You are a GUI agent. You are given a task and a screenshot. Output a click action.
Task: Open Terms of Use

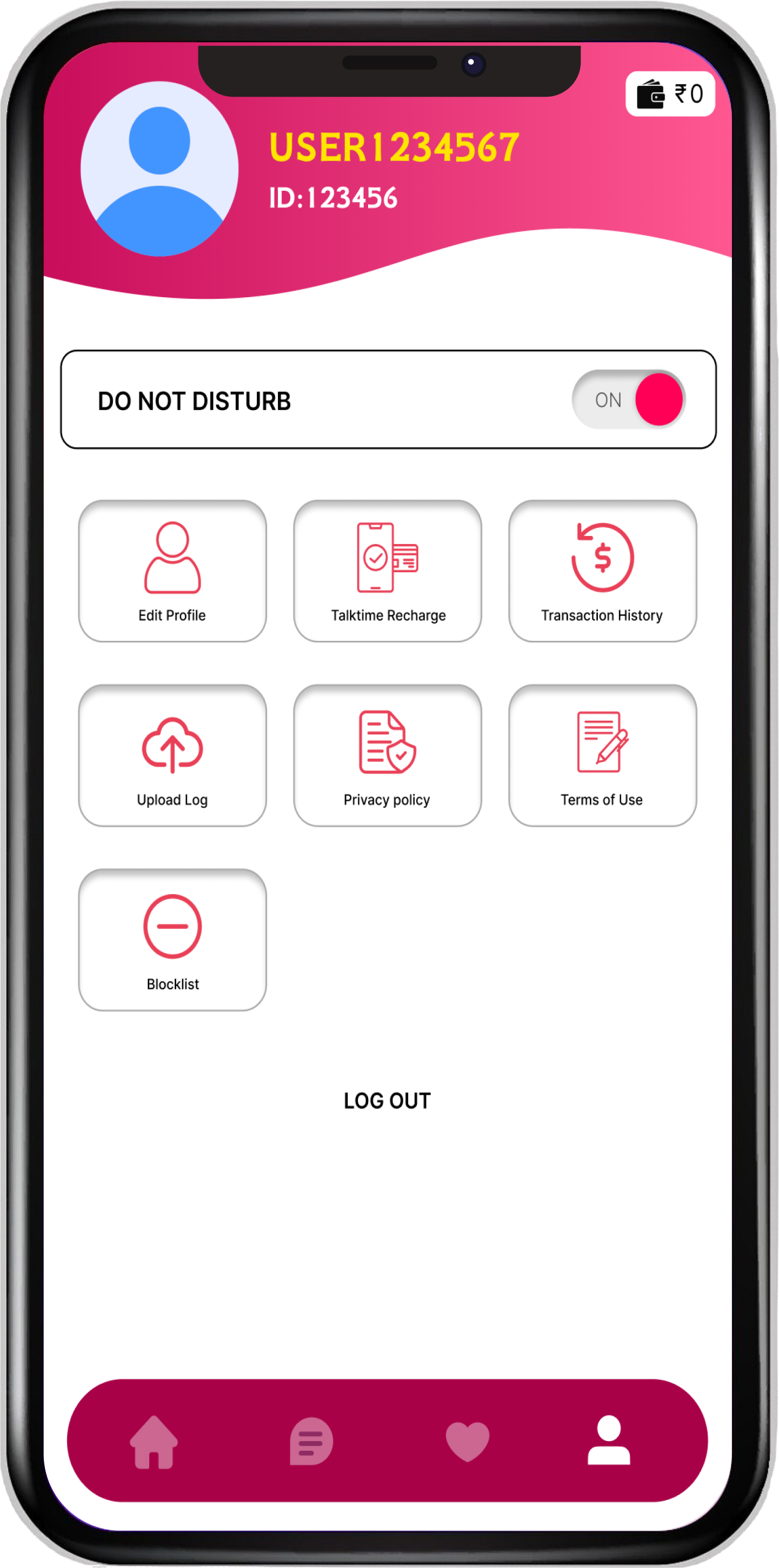(602, 755)
